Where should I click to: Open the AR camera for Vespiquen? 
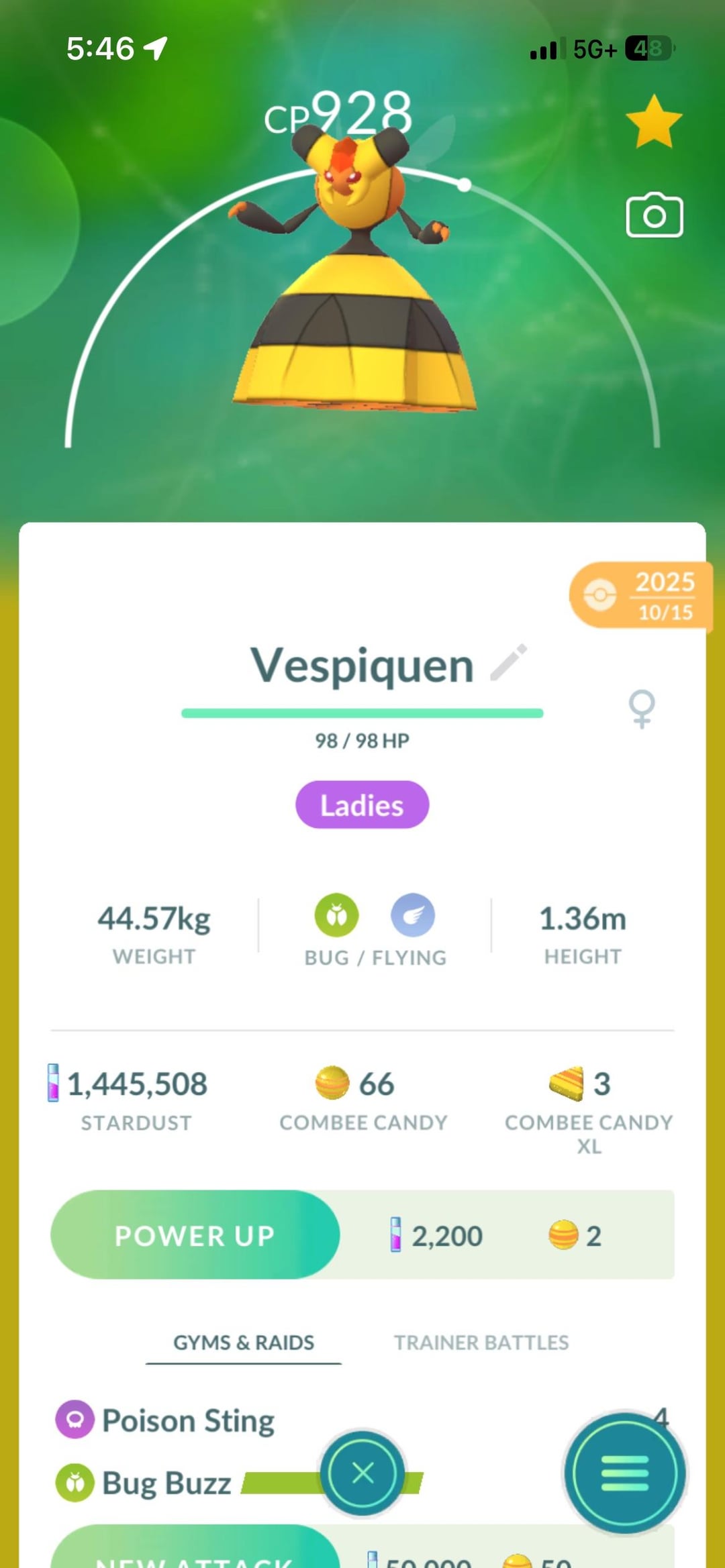click(654, 215)
